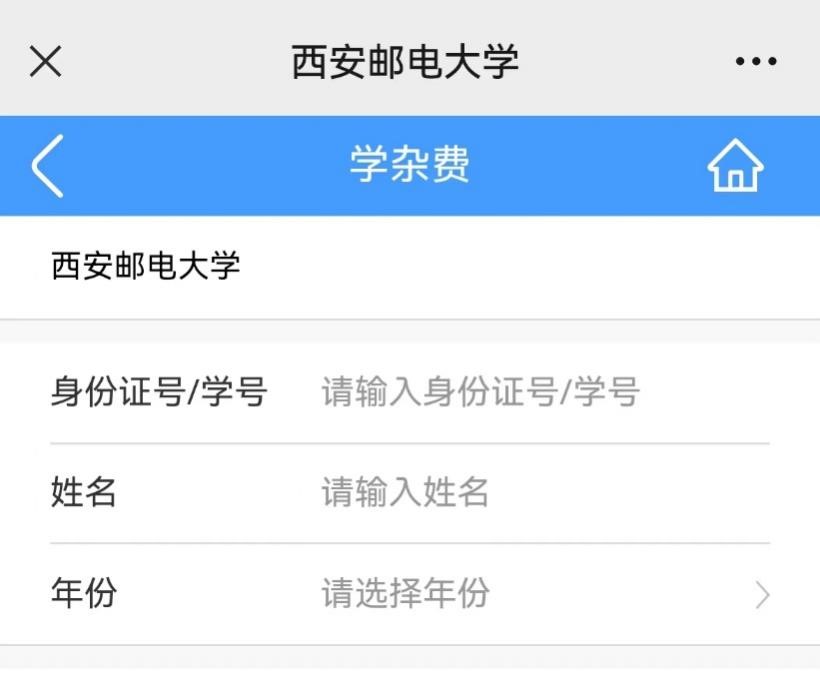820x681 pixels.
Task: Return to the home page icon
Action: point(735,166)
